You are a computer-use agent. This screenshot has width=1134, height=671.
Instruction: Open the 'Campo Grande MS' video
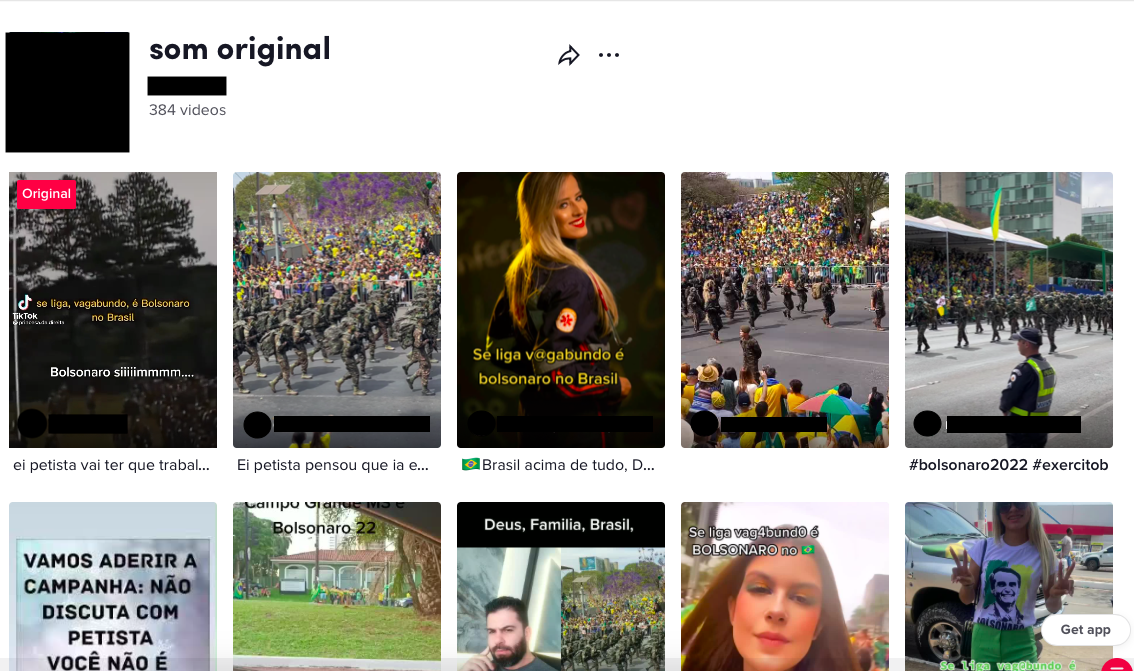(x=337, y=590)
